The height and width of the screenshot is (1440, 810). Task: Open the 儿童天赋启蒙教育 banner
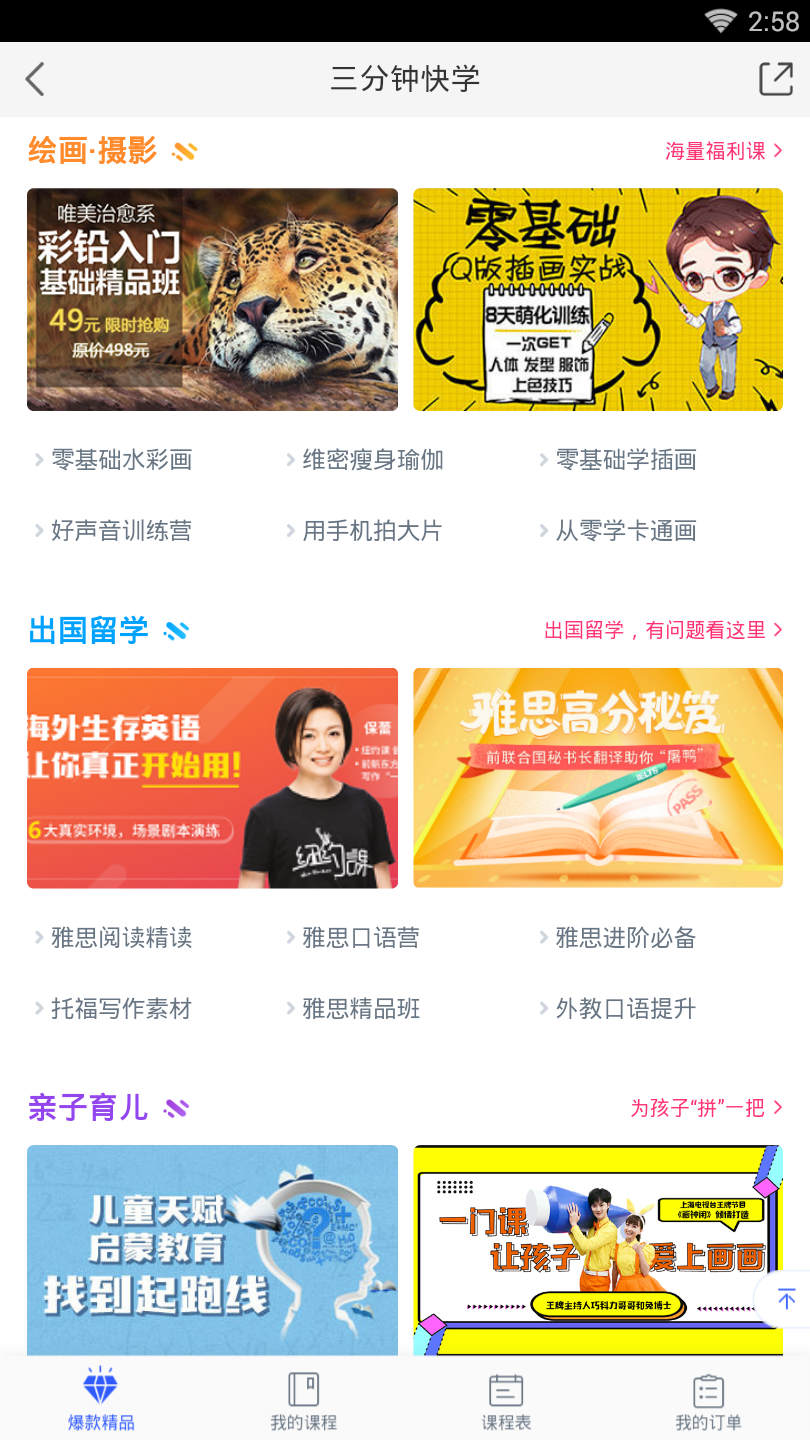point(212,1250)
